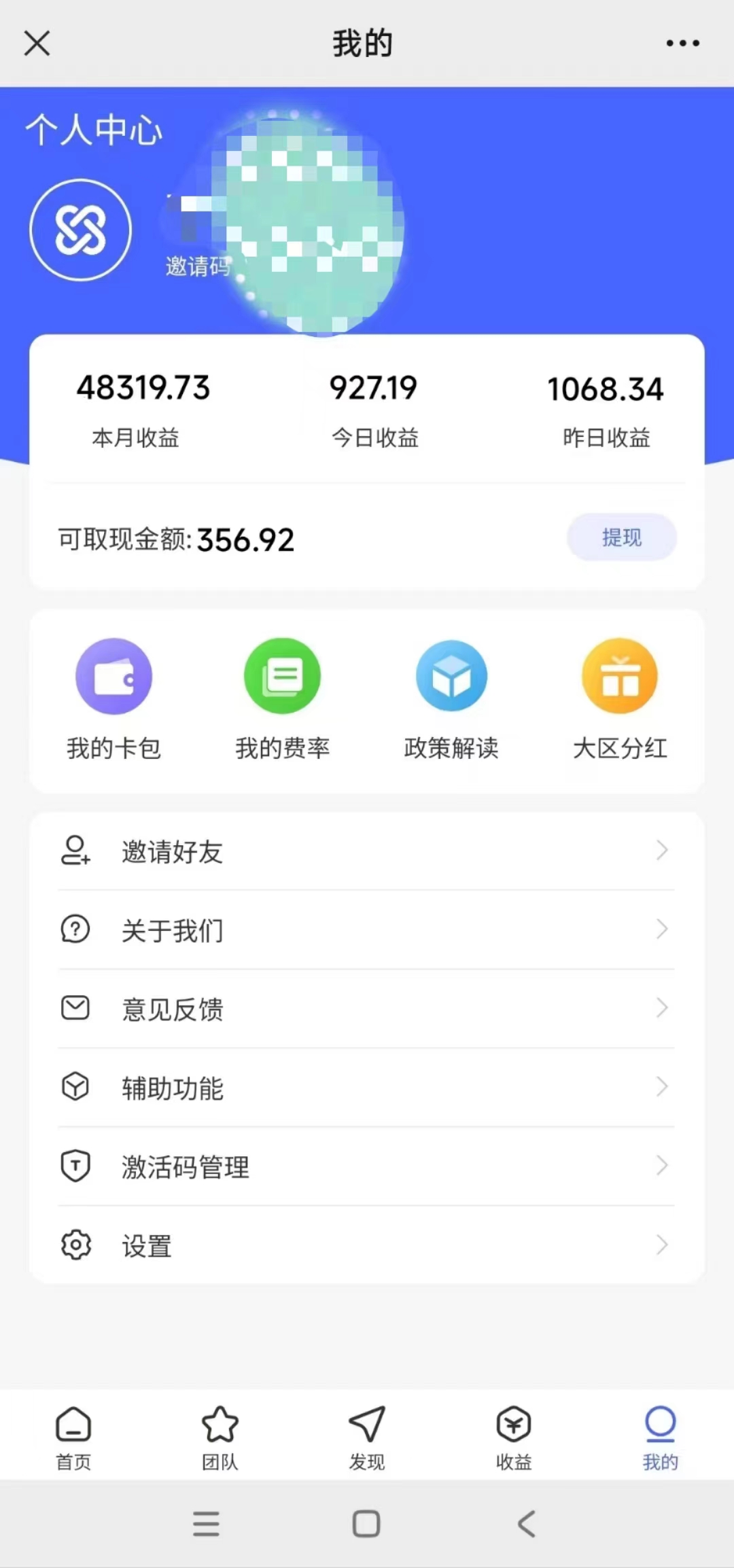Open the three-dot more options menu

682,42
